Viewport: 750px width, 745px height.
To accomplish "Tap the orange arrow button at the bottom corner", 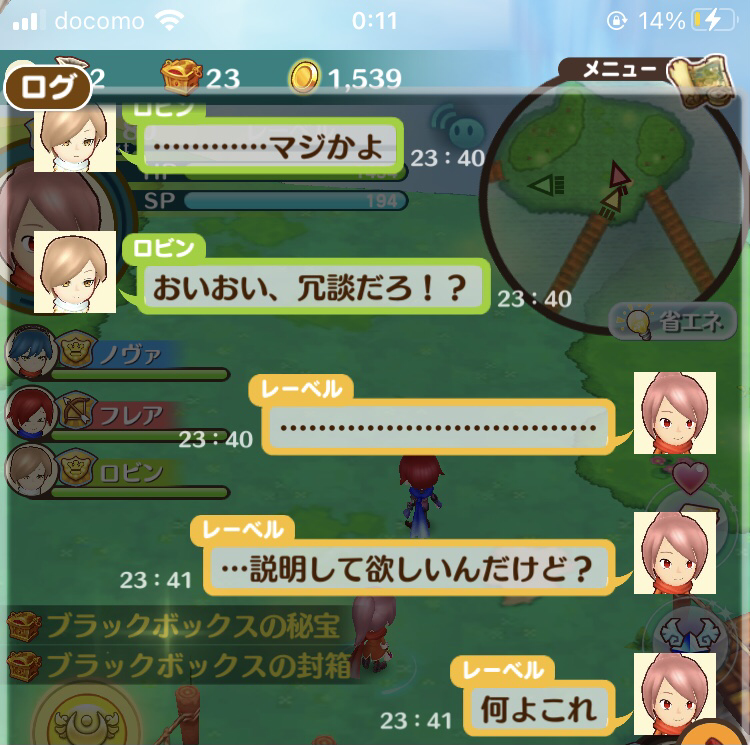I will tap(727, 732).
